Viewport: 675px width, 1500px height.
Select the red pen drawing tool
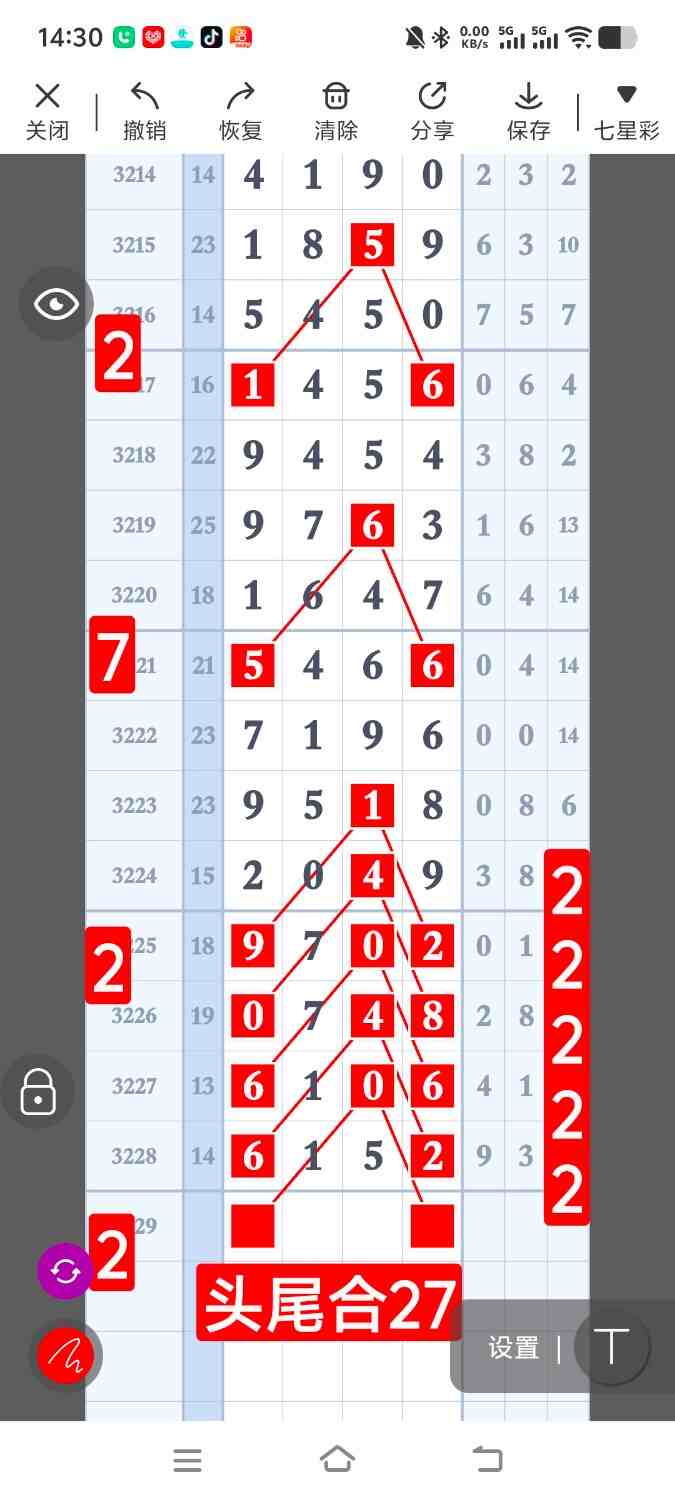coord(66,1355)
